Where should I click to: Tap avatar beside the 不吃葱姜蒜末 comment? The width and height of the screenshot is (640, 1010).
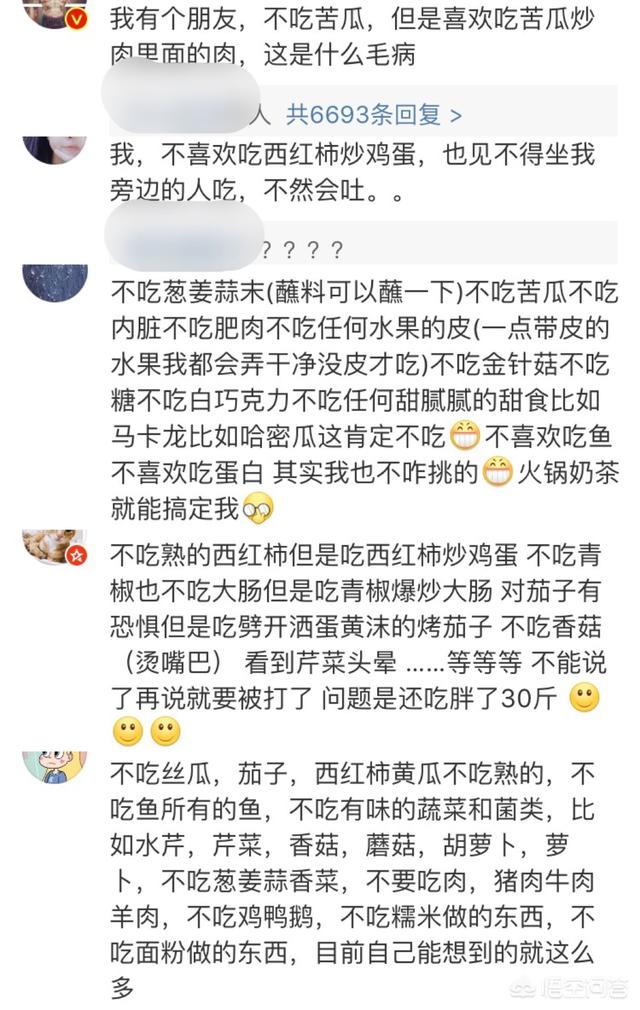[54, 282]
